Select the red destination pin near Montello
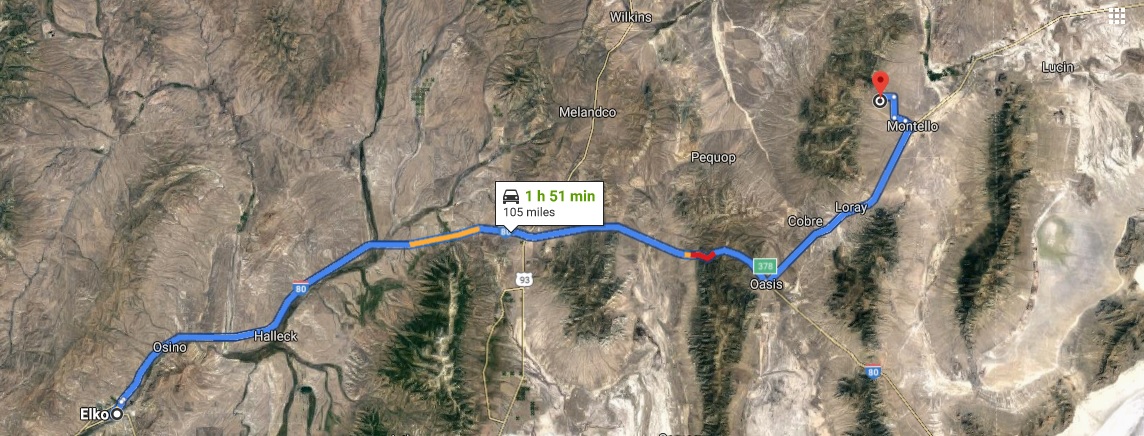The height and width of the screenshot is (436, 1144). pyautogui.click(x=879, y=81)
